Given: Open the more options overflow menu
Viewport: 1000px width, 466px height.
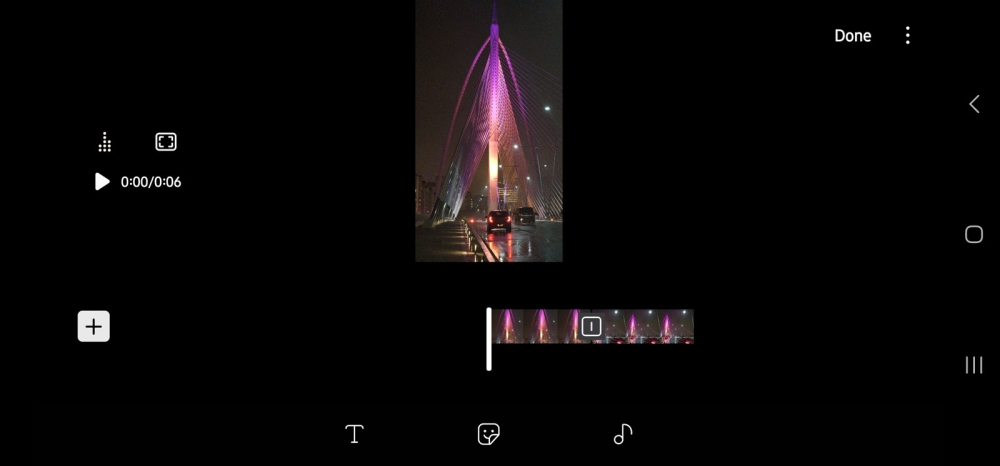Looking at the screenshot, I should (x=907, y=36).
